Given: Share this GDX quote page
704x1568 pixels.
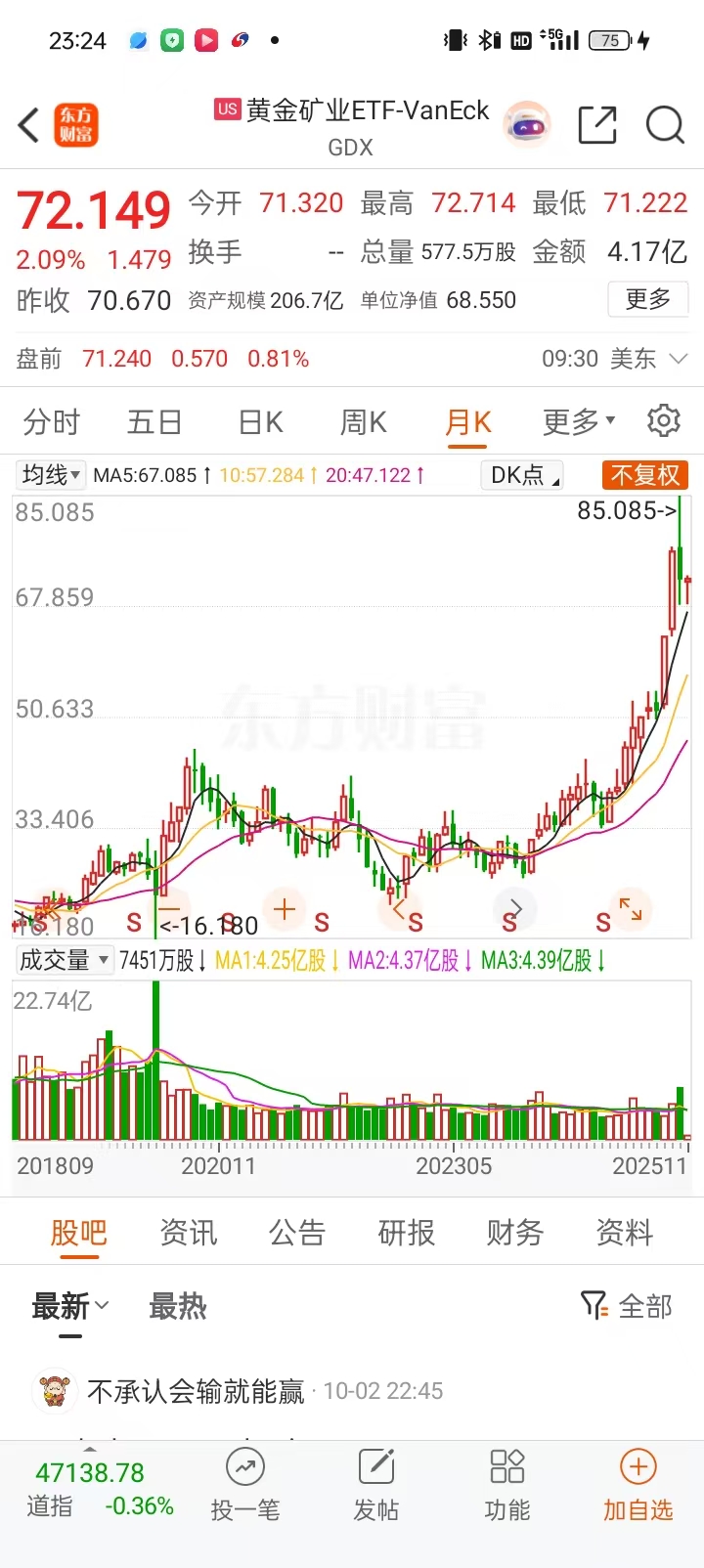Looking at the screenshot, I should (x=596, y=126).
